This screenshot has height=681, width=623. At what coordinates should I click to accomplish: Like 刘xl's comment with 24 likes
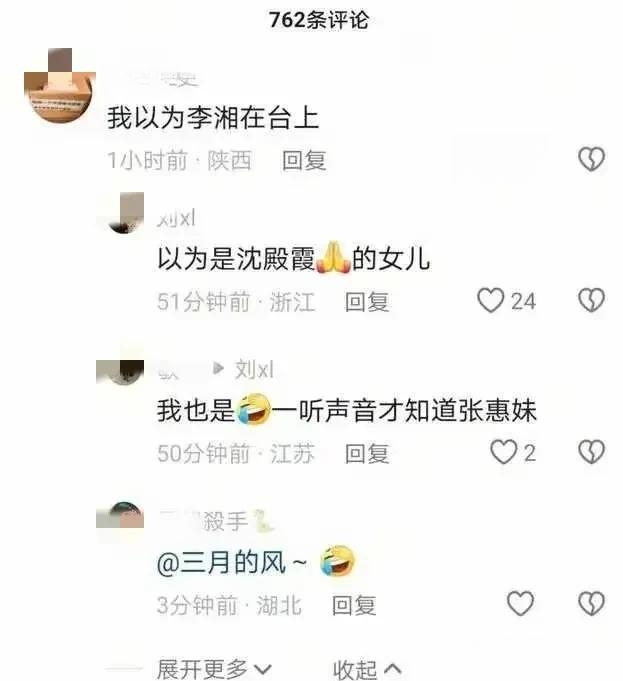click(490, 301)
